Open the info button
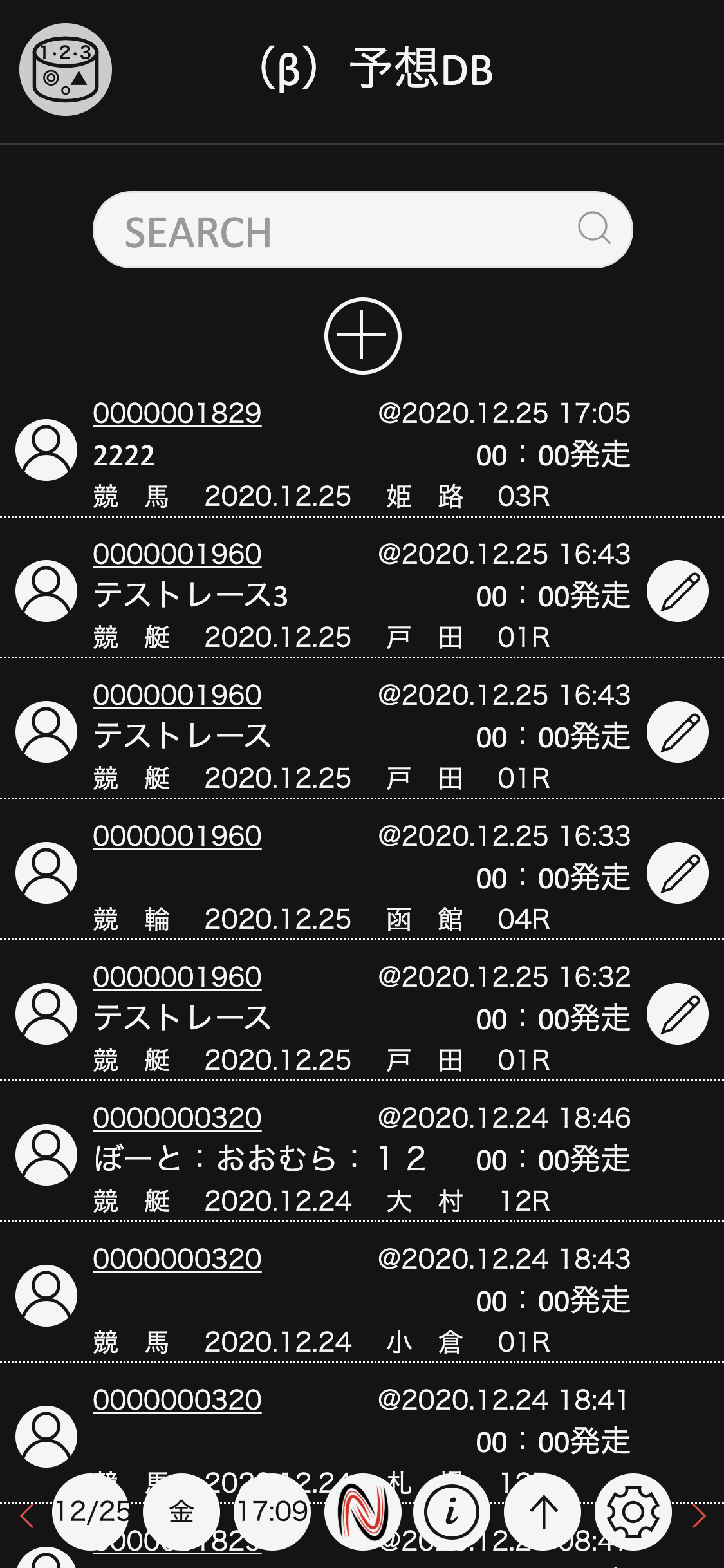Viewport: 724px width, 1568px height. (452, 1511)
